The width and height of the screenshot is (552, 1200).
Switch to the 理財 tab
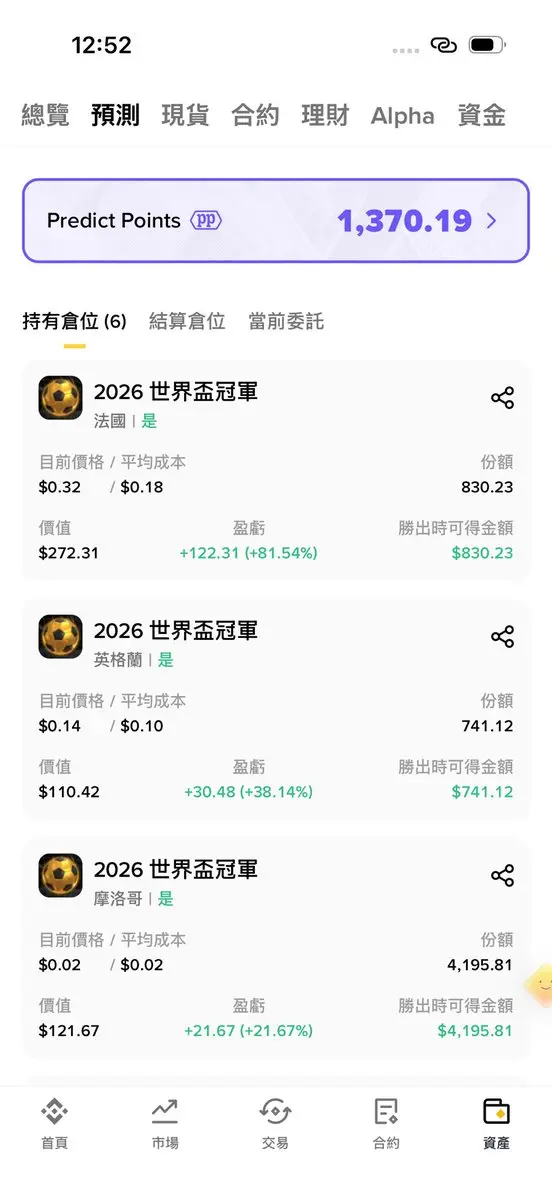(x=325, y=116)
